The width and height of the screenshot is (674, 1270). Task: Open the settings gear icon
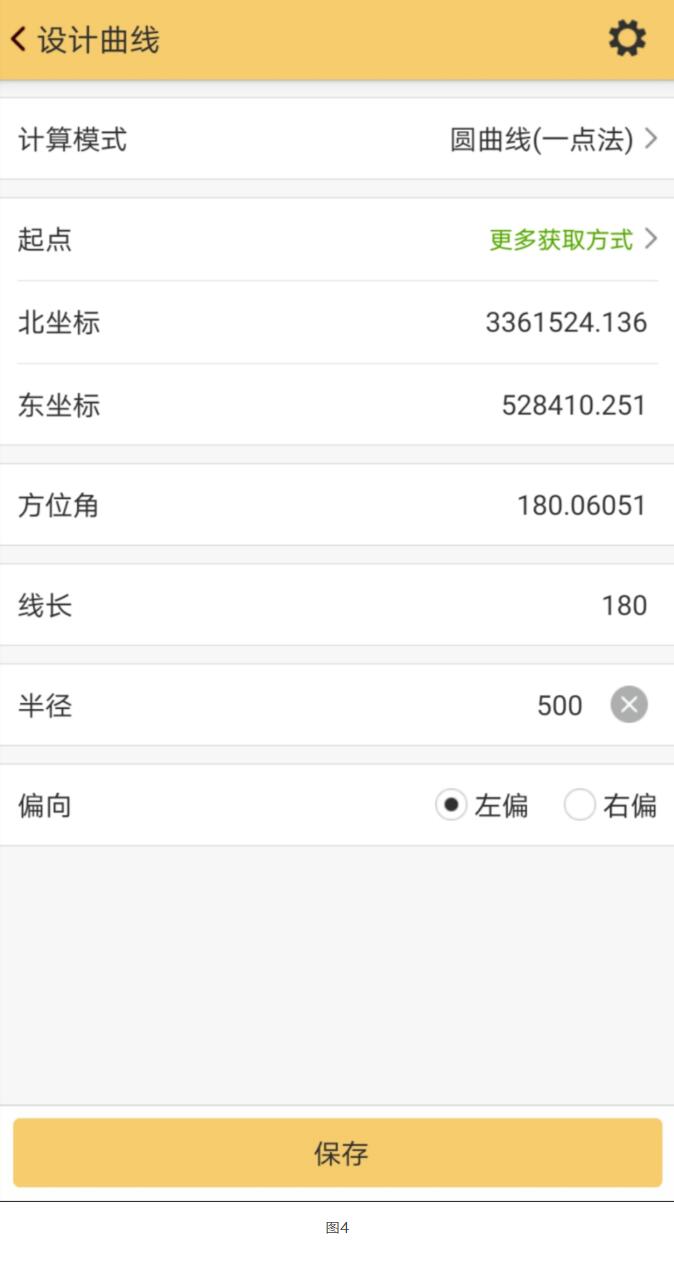pyautogui.click(x=627, y=39)
